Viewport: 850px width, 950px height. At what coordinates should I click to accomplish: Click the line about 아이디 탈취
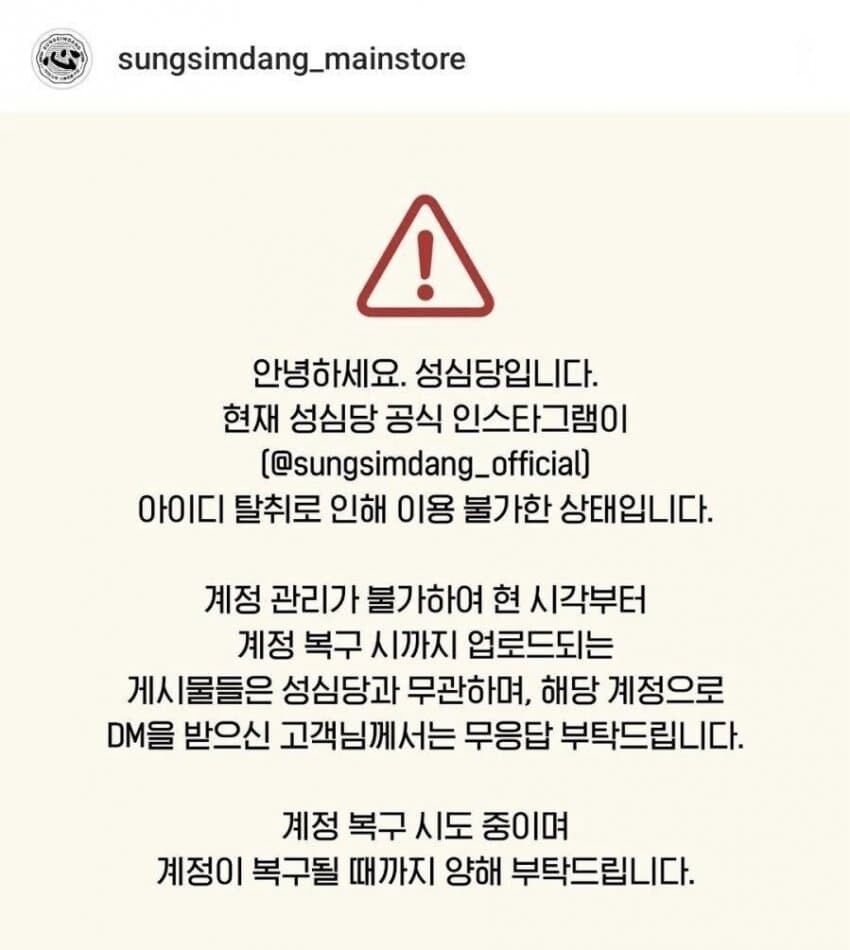pyautogui.click(x=424, y=508)
